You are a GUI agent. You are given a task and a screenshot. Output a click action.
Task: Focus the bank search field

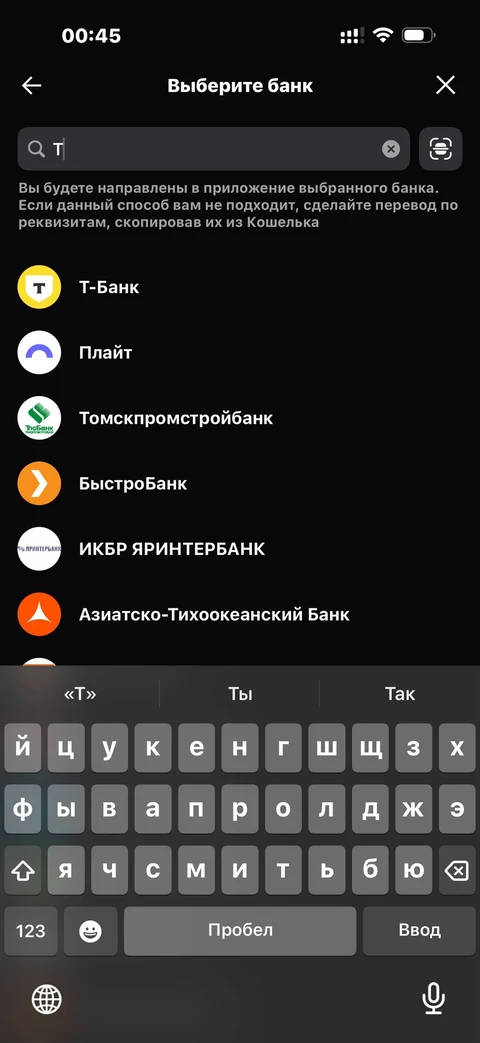pyautogui.click(x=213, y=149)
